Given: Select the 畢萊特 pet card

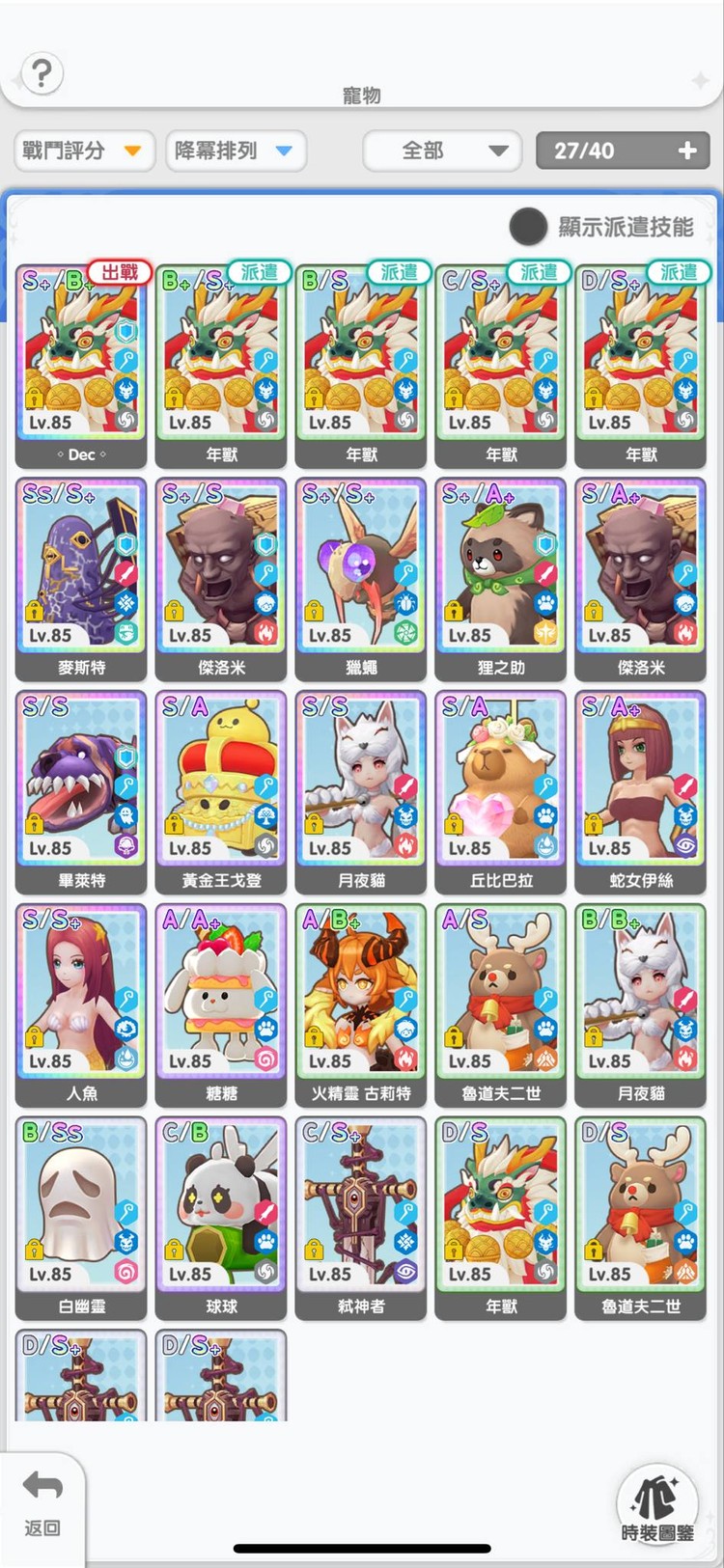Looking at the screenshot, I should pos(81,789).
